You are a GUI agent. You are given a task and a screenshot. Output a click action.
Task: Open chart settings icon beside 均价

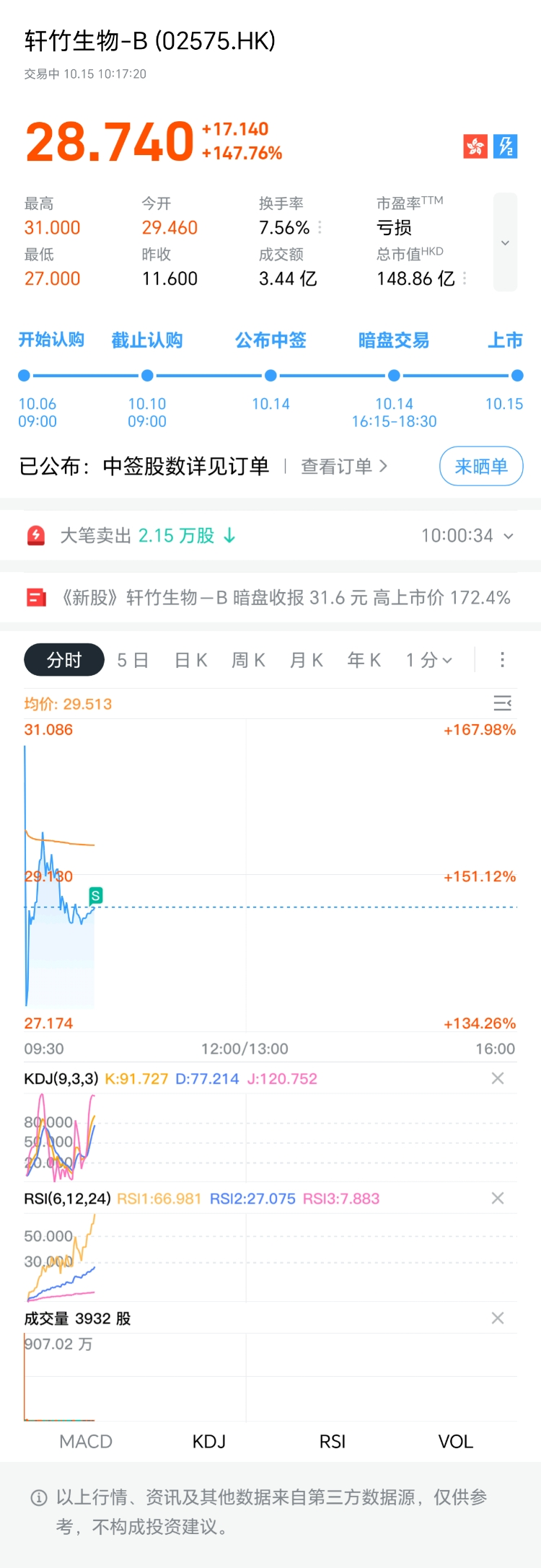click(x=502, y=703)
